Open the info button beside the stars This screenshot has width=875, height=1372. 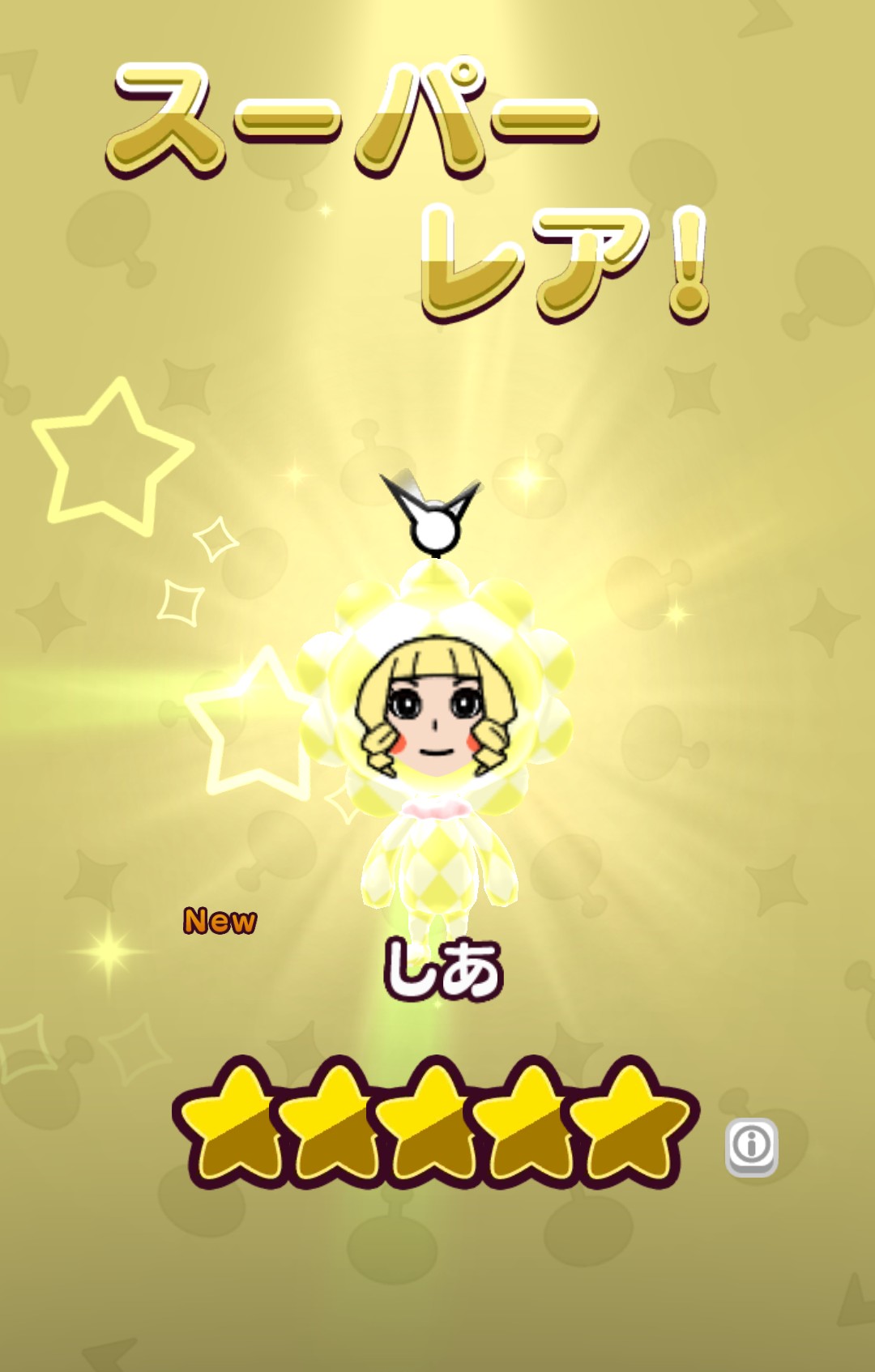pos(751,1145)
